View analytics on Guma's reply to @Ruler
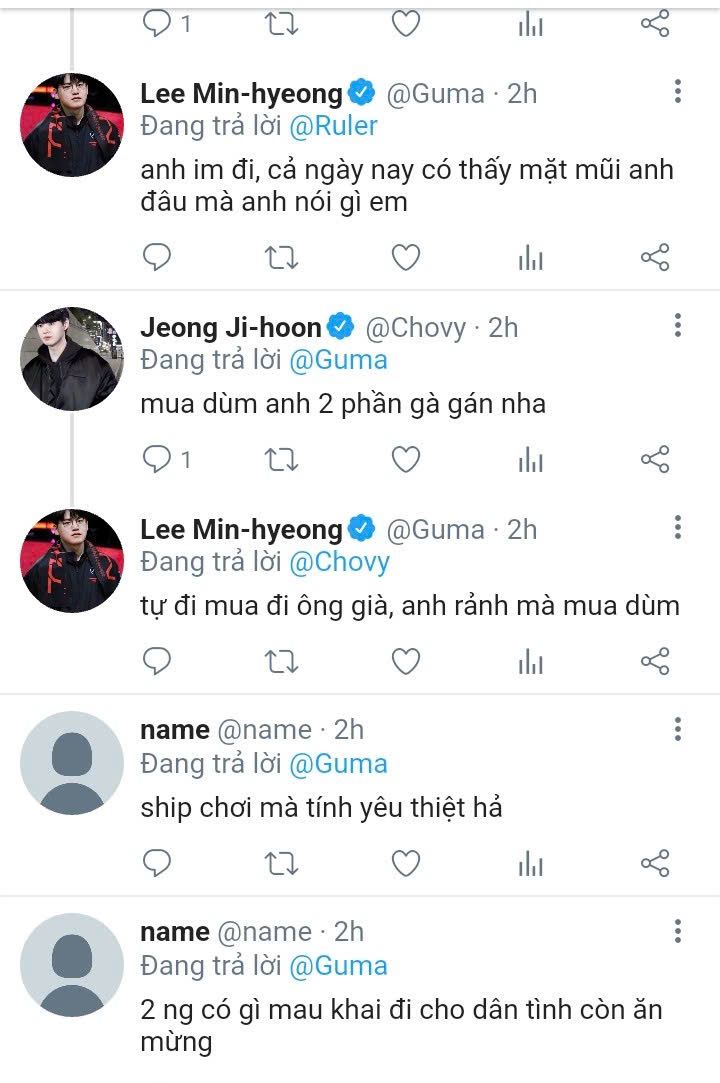Viewport: 720px width, 1083px height. point(531,258)
